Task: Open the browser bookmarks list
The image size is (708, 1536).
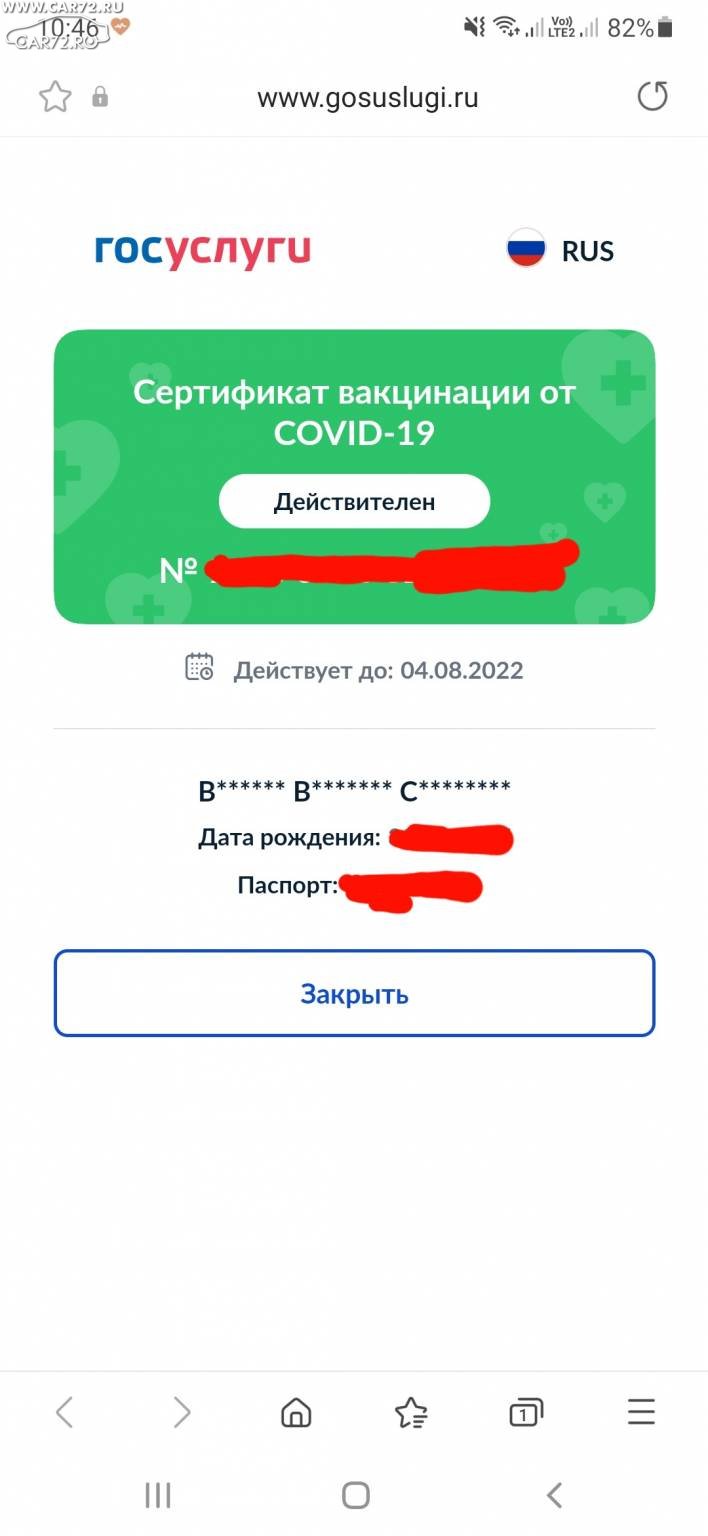Action: pyautogui.click(x=411, y=1412)
